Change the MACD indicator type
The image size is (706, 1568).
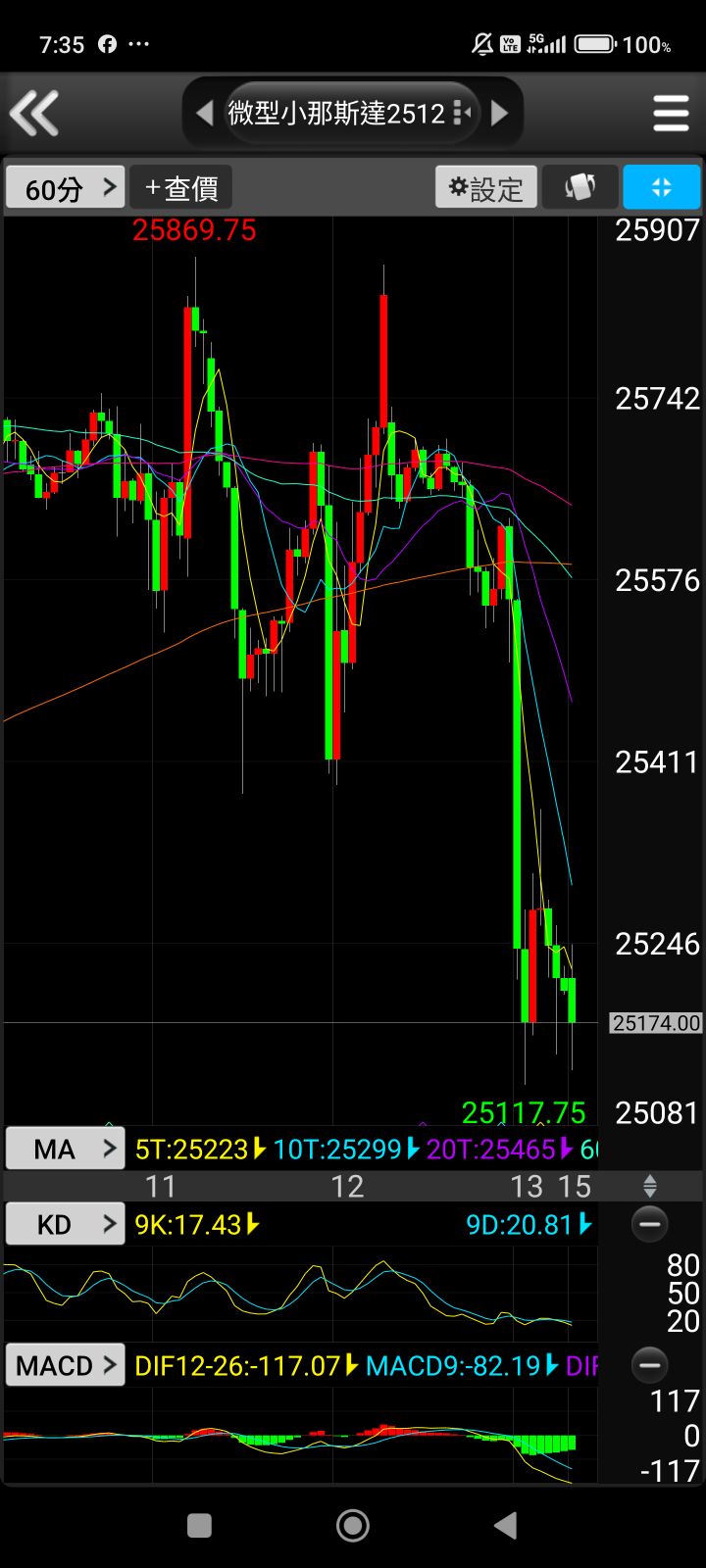point(66,1365)
